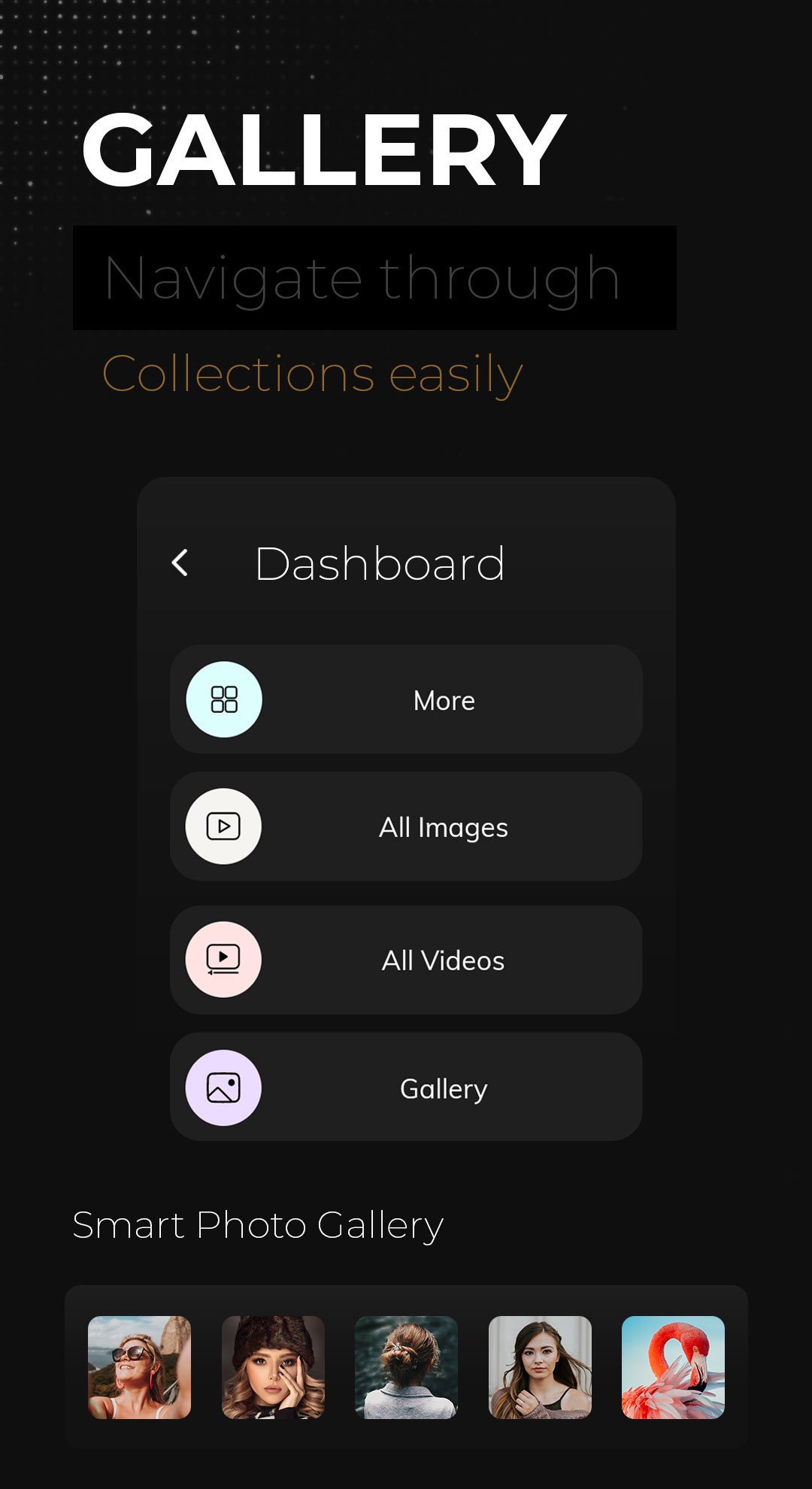Select the brunette portrait thumbnail
Image resolution: width=812 pixels, height=1489 pixels.
[539, 1369]
